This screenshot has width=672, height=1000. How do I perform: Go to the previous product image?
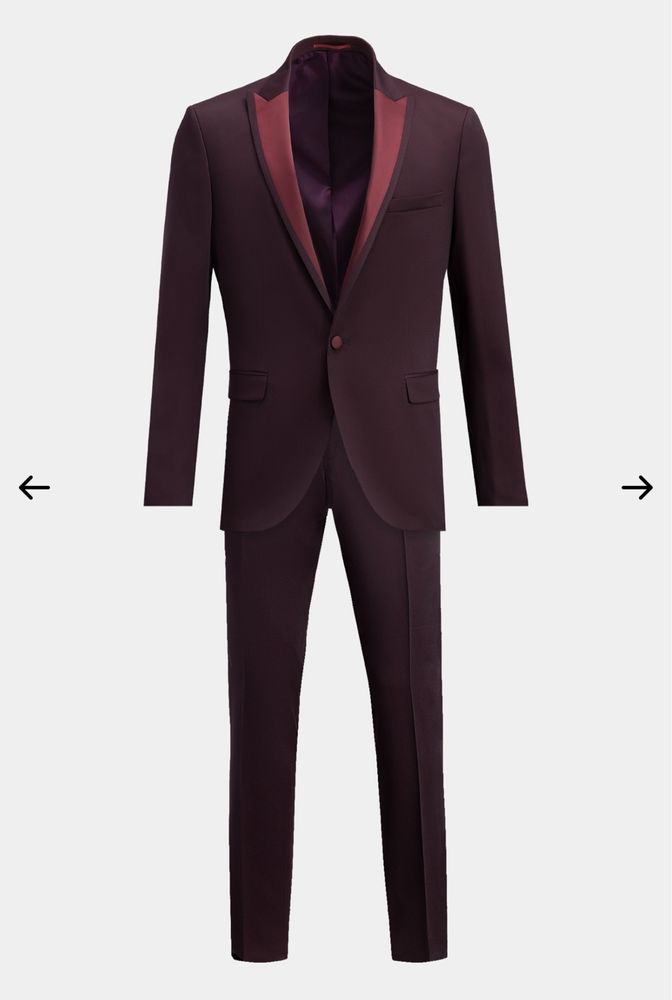coord(34,487)
